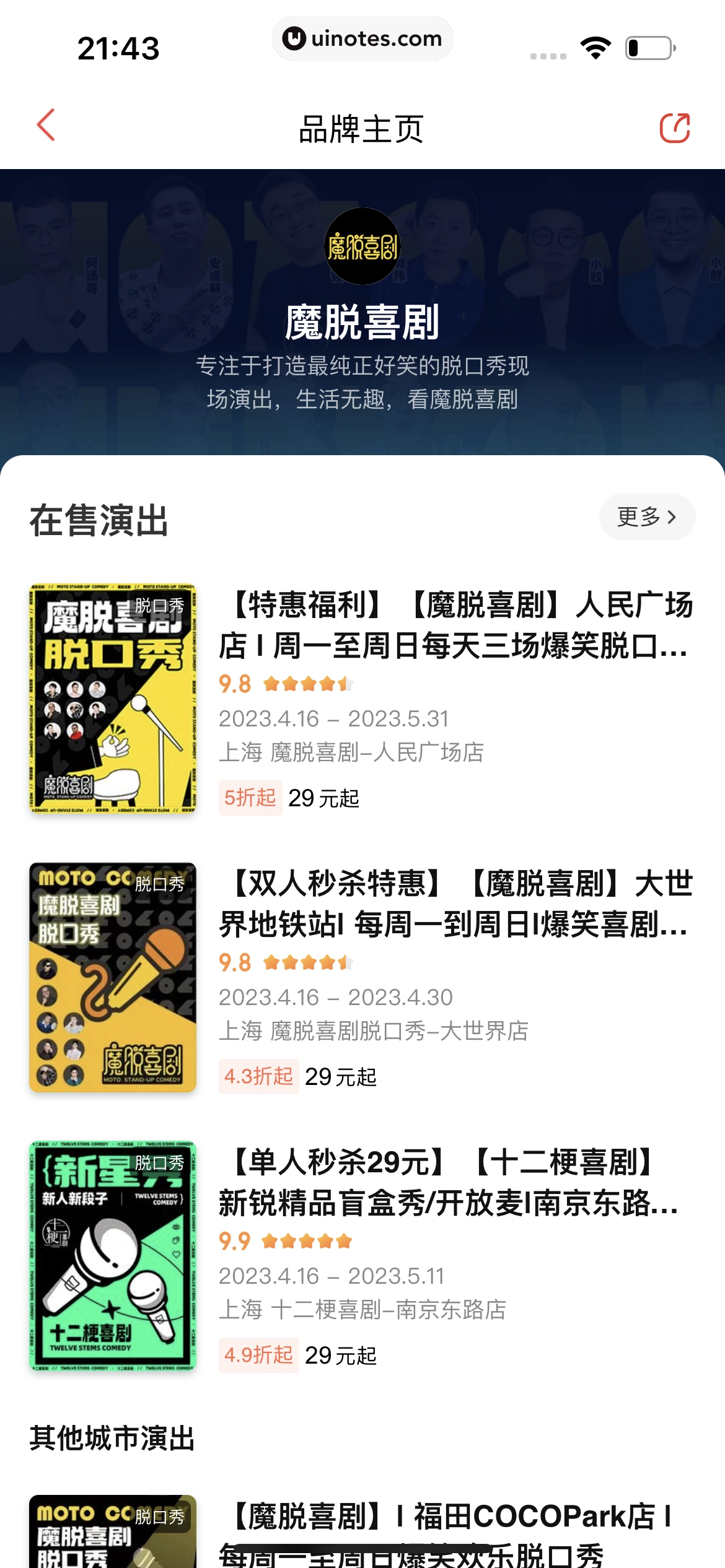Share this brand page
725x1568 pixels.
tap(674, 128)
